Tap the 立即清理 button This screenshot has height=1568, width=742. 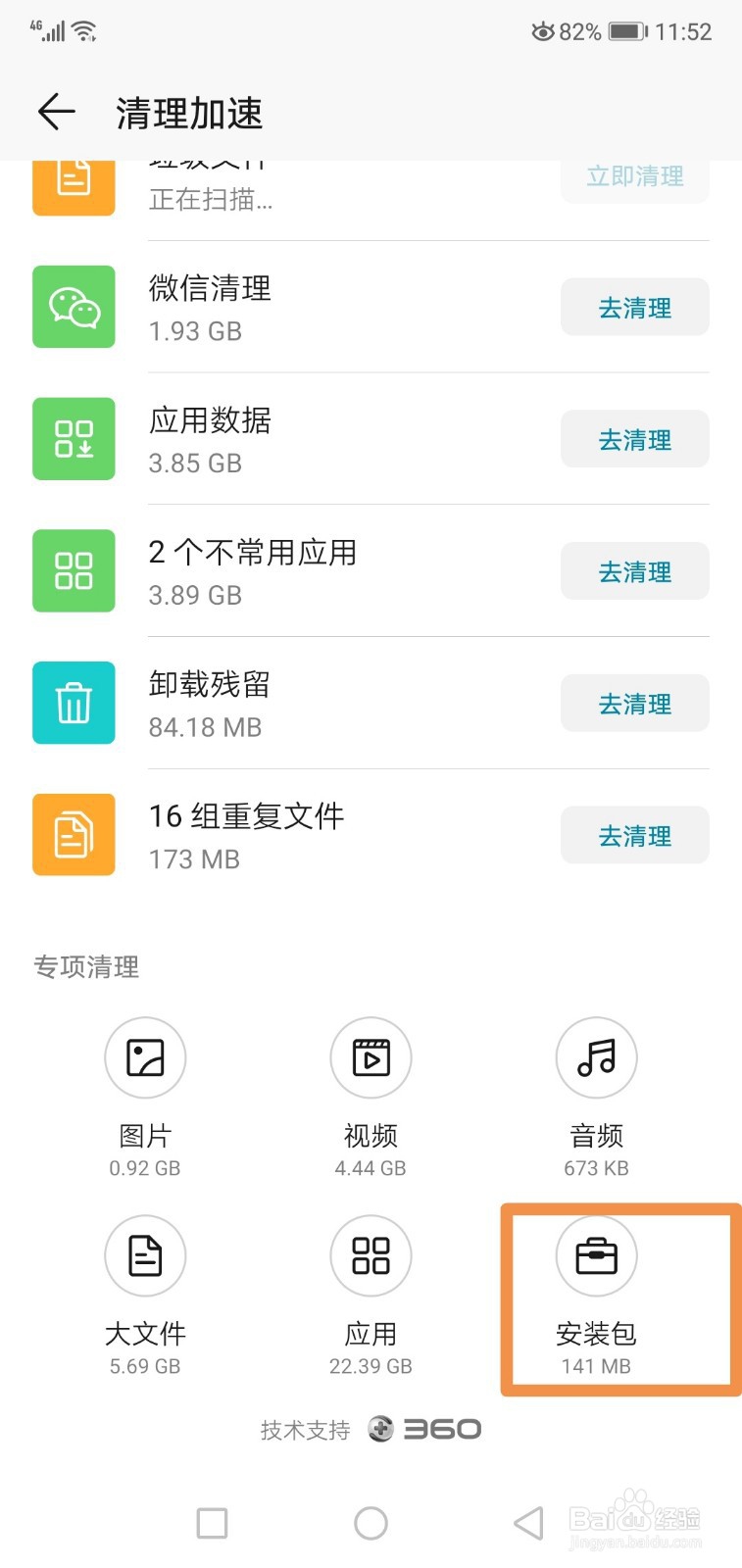click(634, 178)
